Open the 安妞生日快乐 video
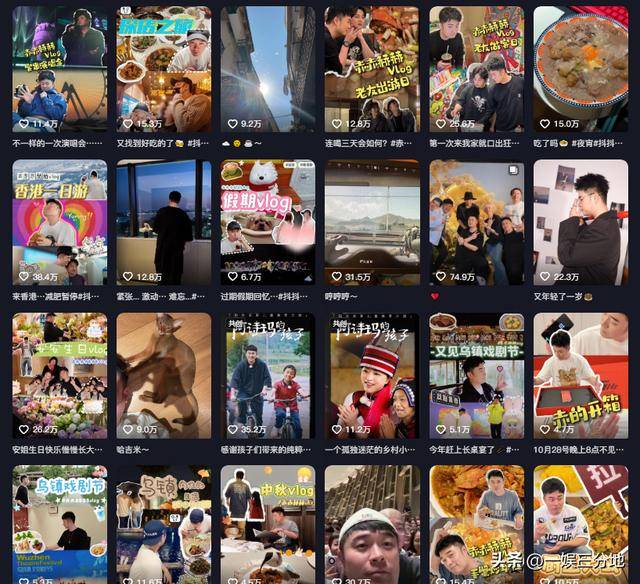This screenshot has height=584, width=640. 59,375
